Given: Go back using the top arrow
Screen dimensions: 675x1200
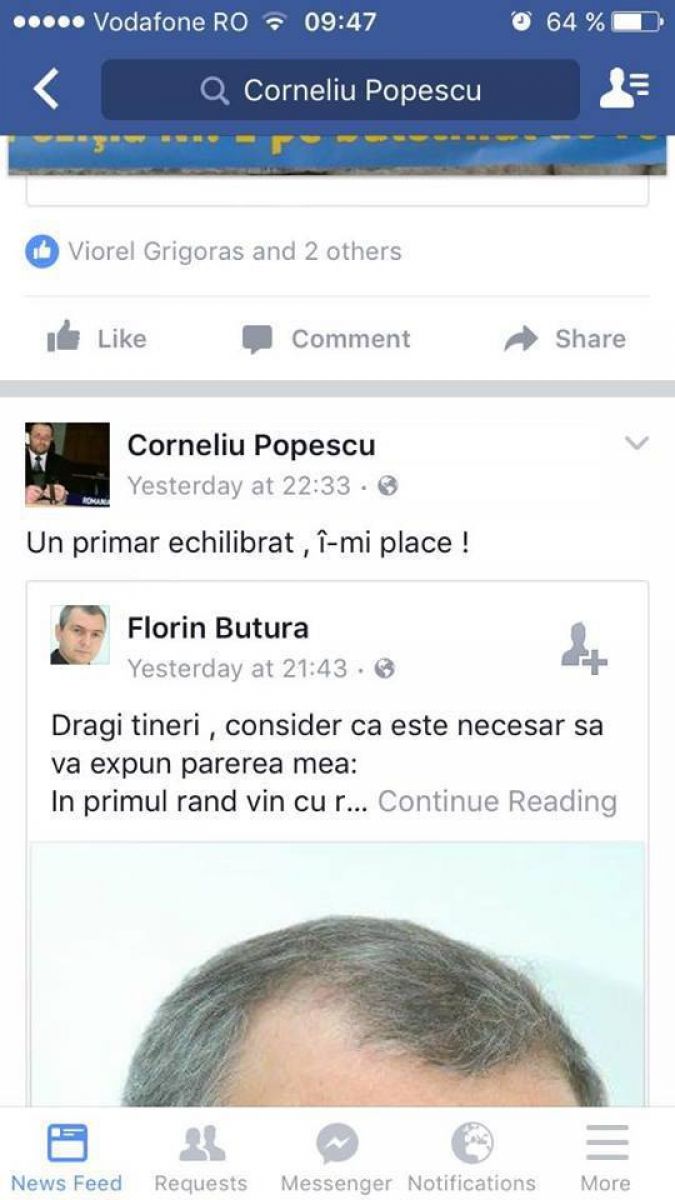Looking at the screenshot, I should coord(46,90).
